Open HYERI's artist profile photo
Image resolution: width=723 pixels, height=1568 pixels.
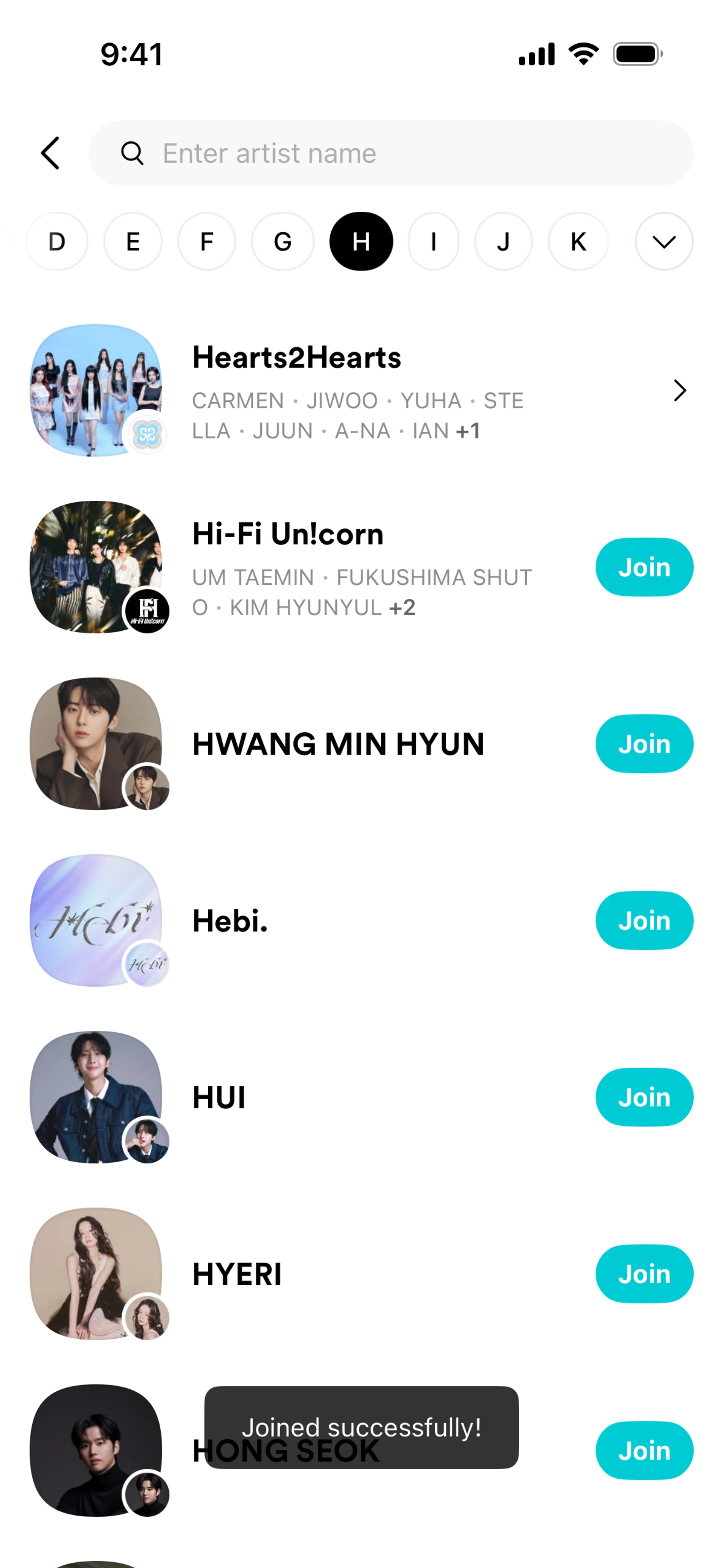(x=96, y=1273)
